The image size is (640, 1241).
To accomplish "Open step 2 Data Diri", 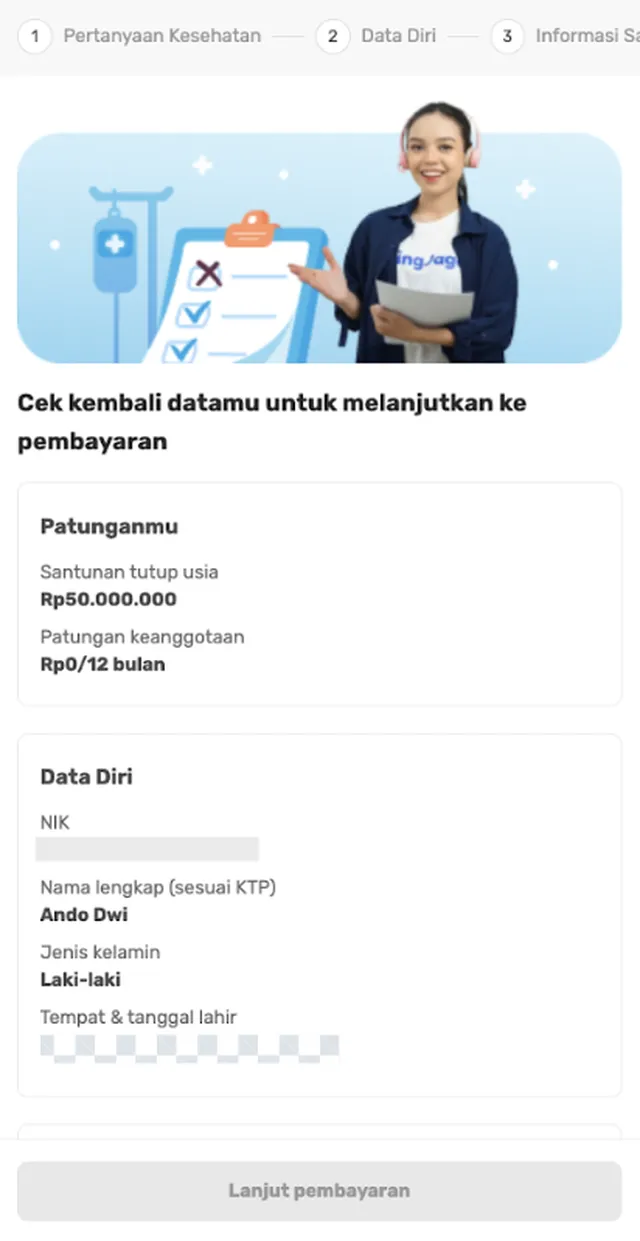I will click(377, 36).
